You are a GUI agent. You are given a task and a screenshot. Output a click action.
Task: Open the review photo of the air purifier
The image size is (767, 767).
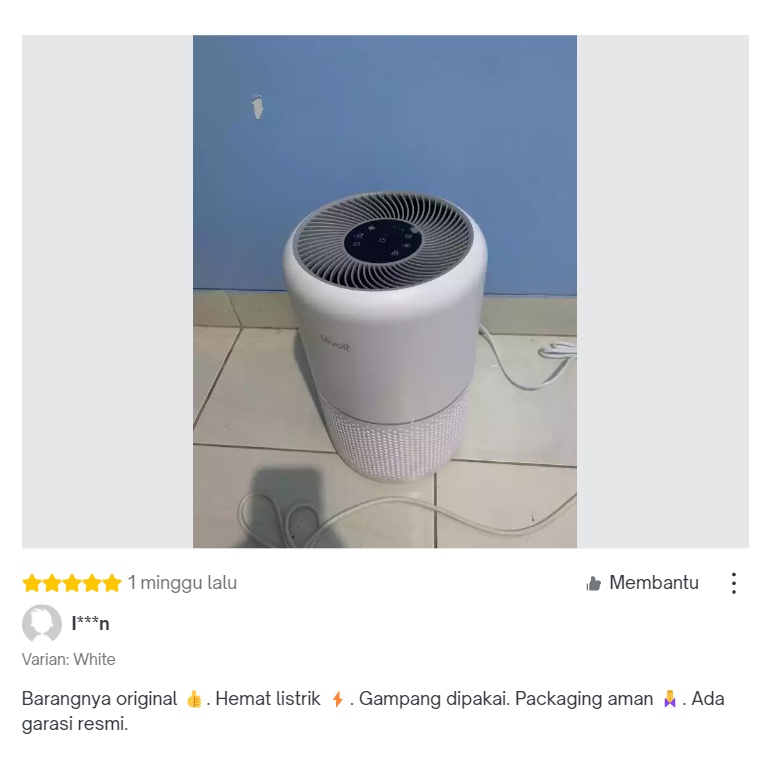384,291
